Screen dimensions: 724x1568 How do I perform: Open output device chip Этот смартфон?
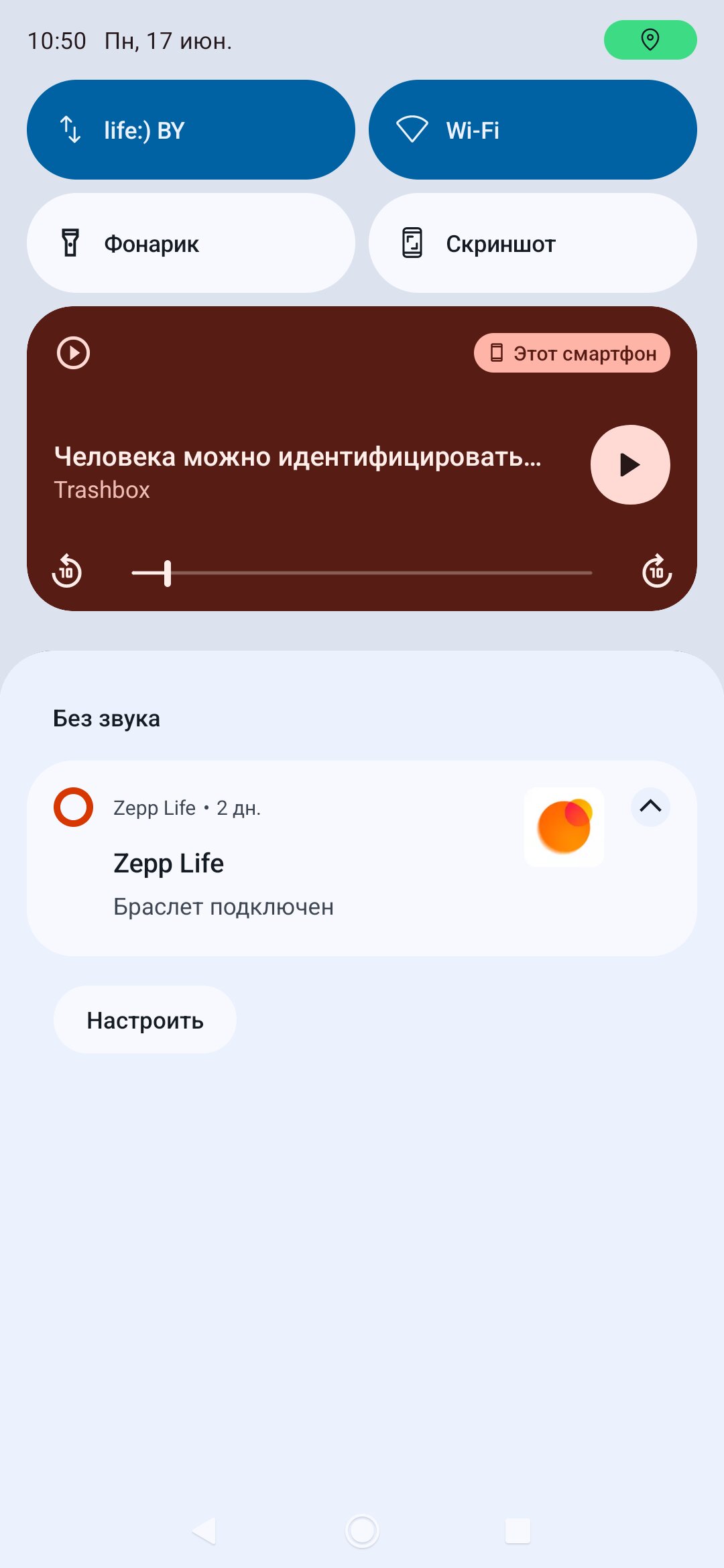[x=572, y=352]
